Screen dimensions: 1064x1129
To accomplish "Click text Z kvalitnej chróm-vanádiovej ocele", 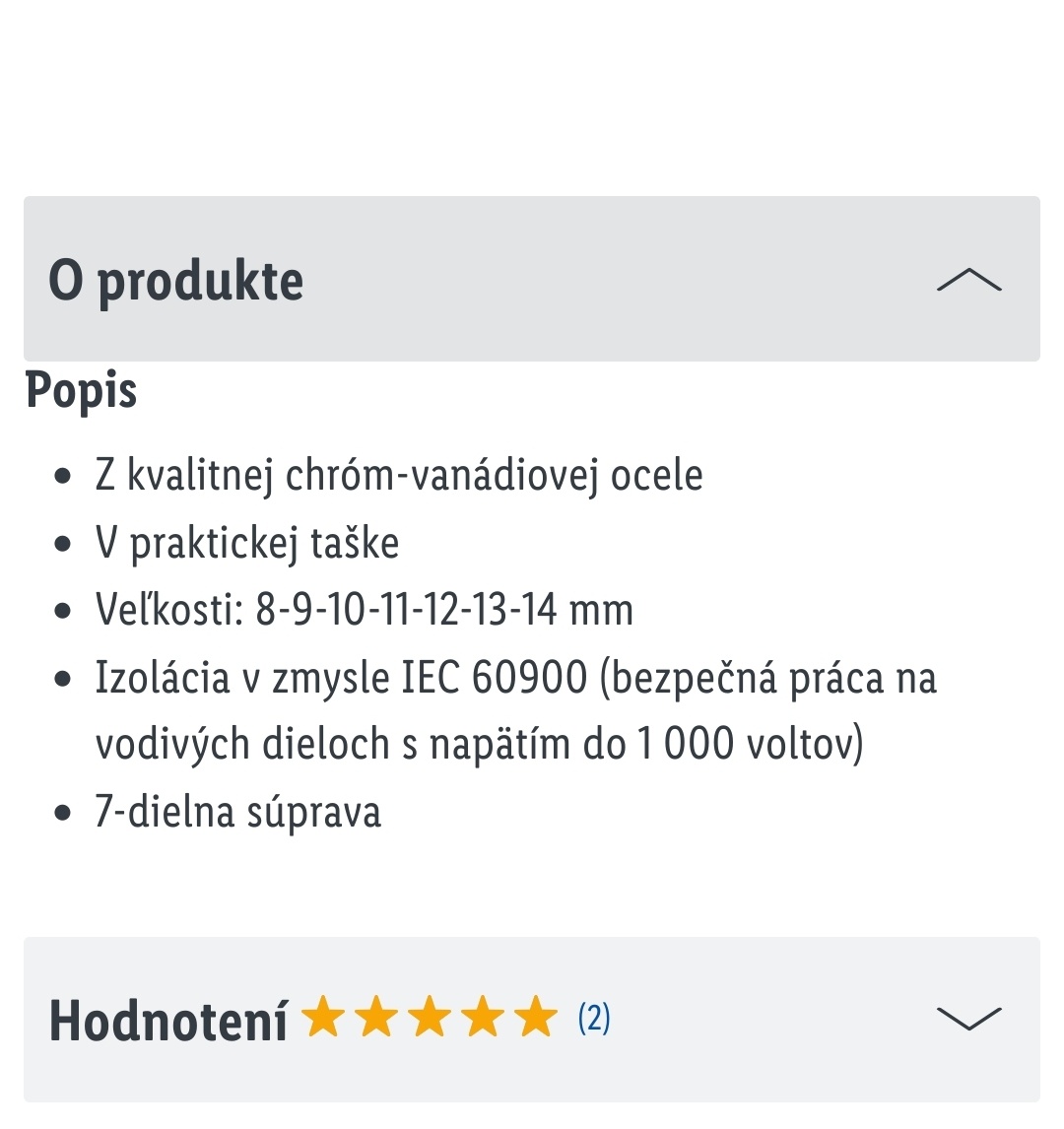I will pyautogui.click(x=399, y=475).
